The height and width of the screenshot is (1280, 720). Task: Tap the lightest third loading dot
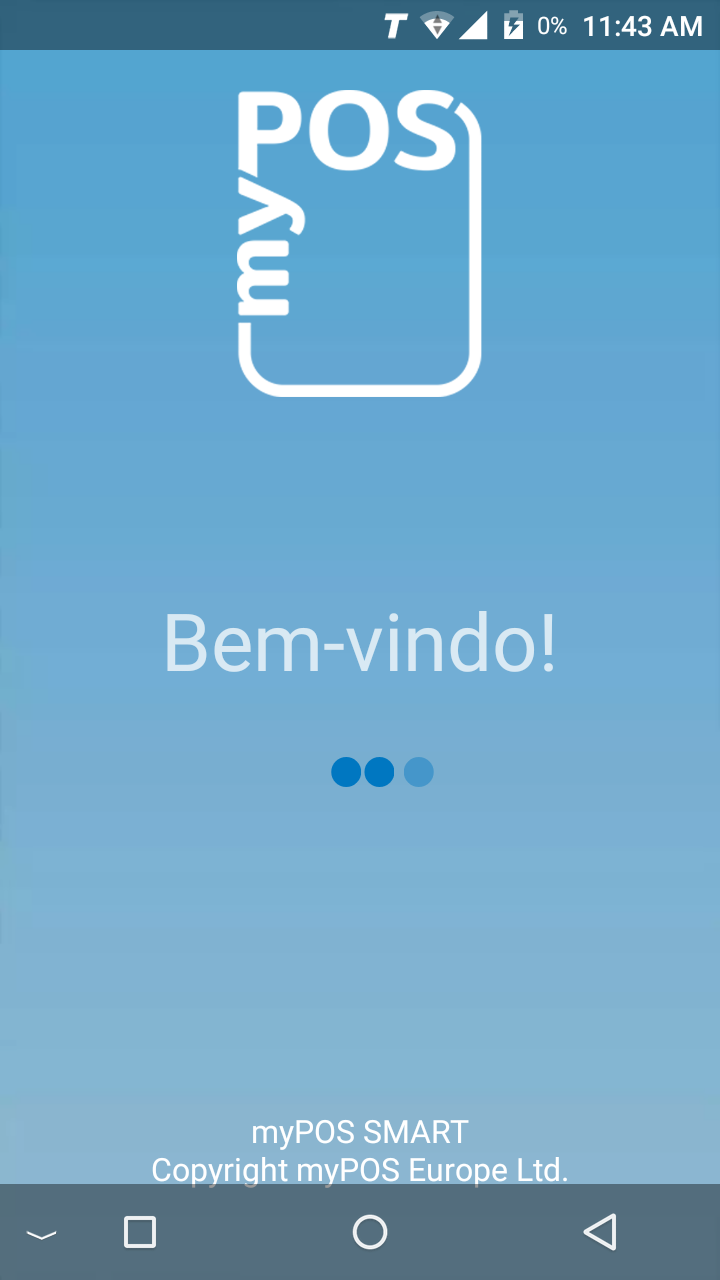[418, 772]
